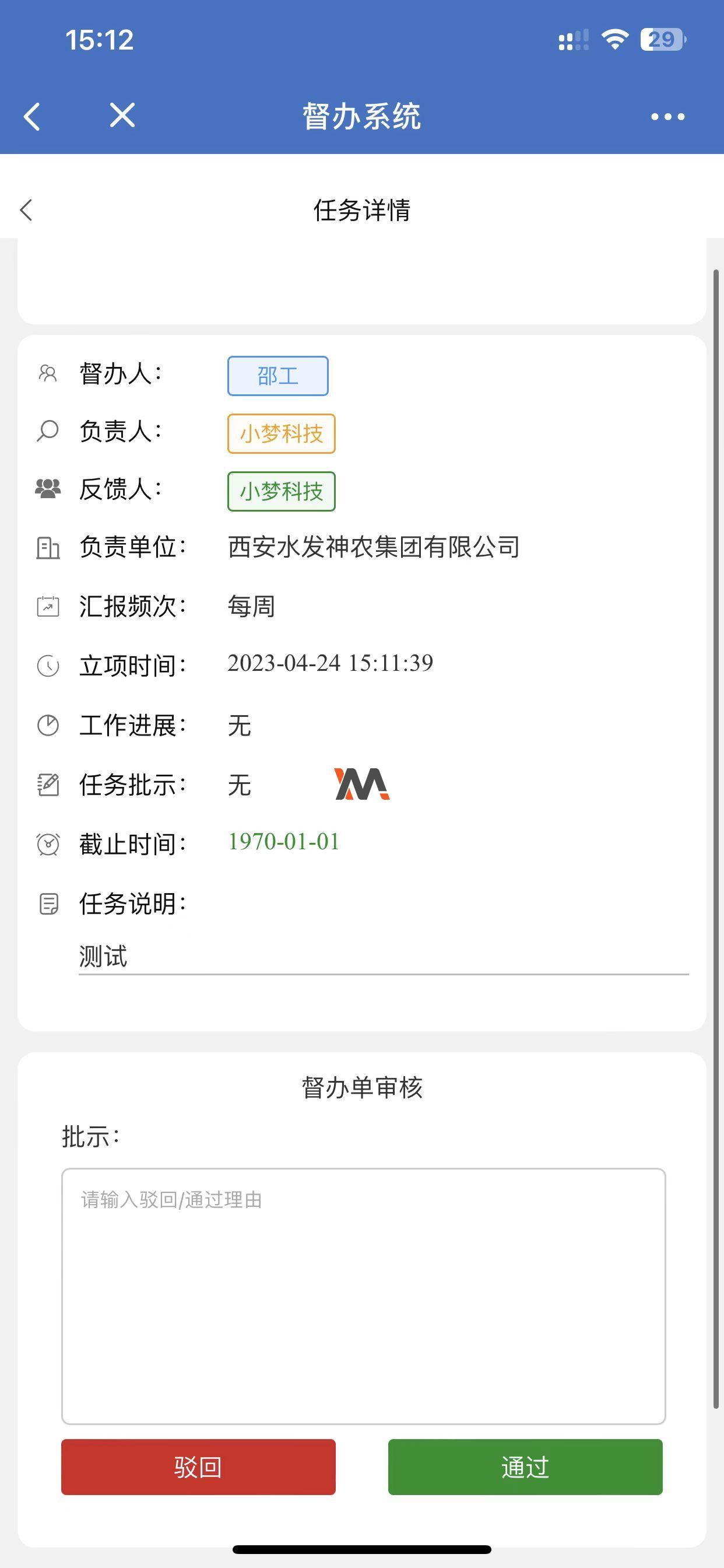Tap the 邵工 supervisor chip
This screenshot has width=724, height=1568.
278,376
